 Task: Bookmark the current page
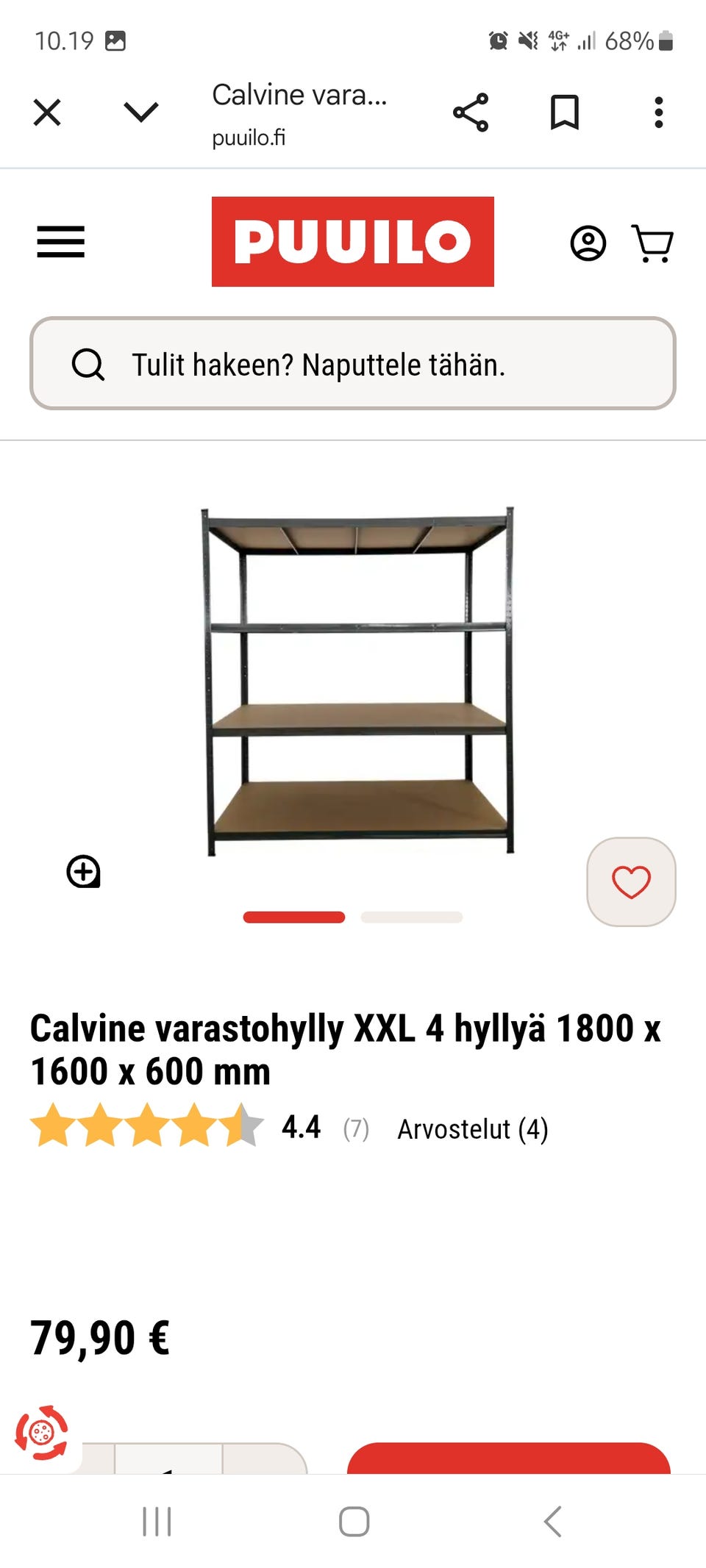[x=565, y=112]
